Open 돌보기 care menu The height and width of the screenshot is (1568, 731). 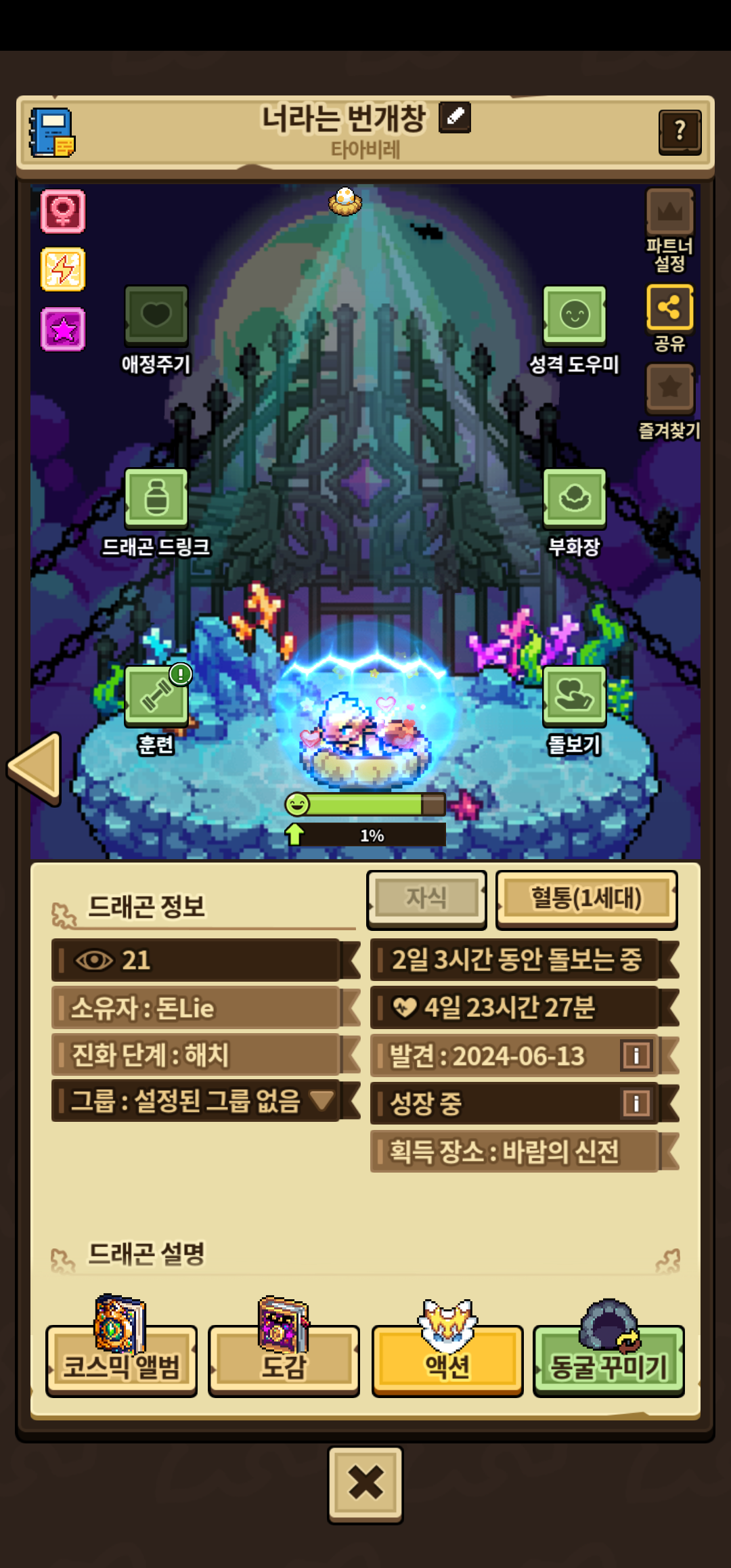click(574, 696)
